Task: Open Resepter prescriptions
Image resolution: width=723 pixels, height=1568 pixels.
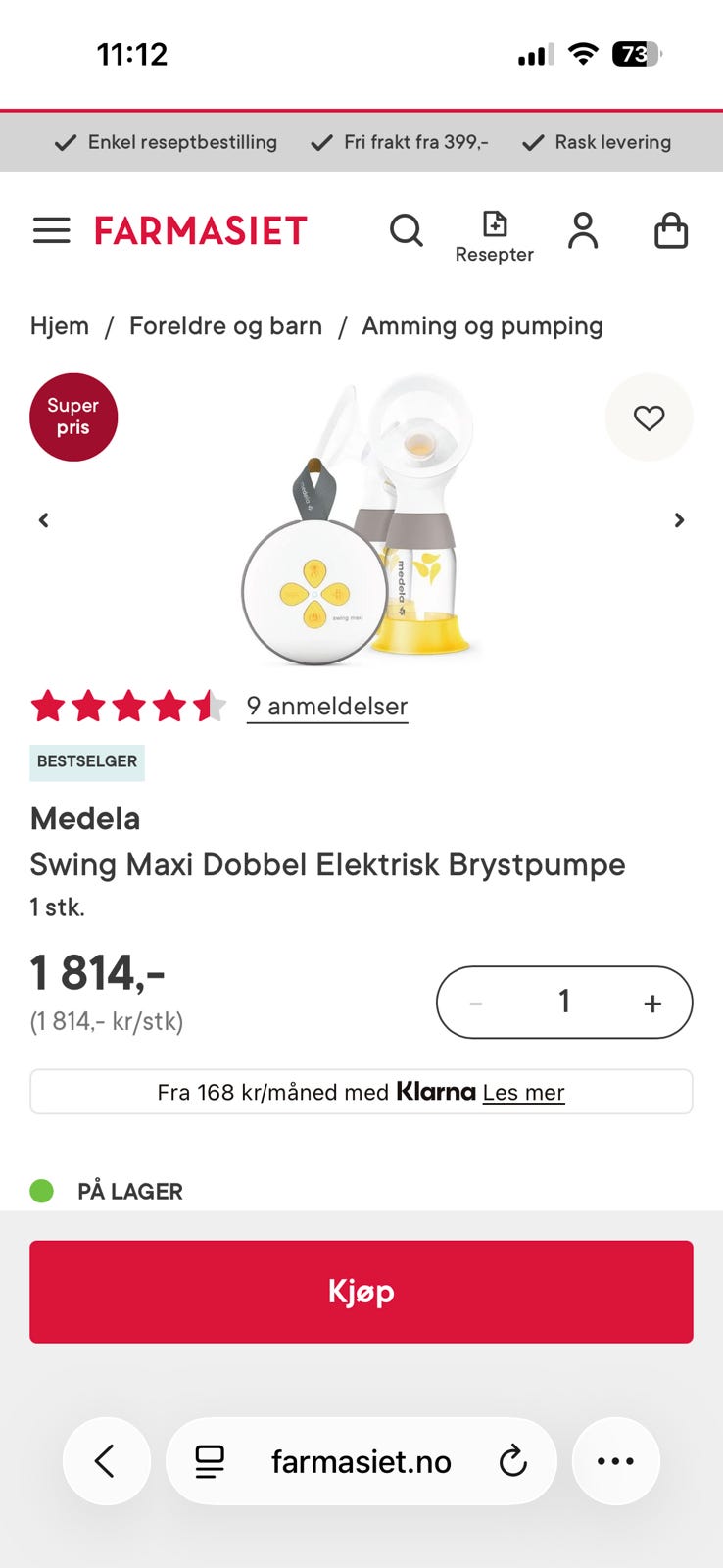Action: tap(495, 236)
